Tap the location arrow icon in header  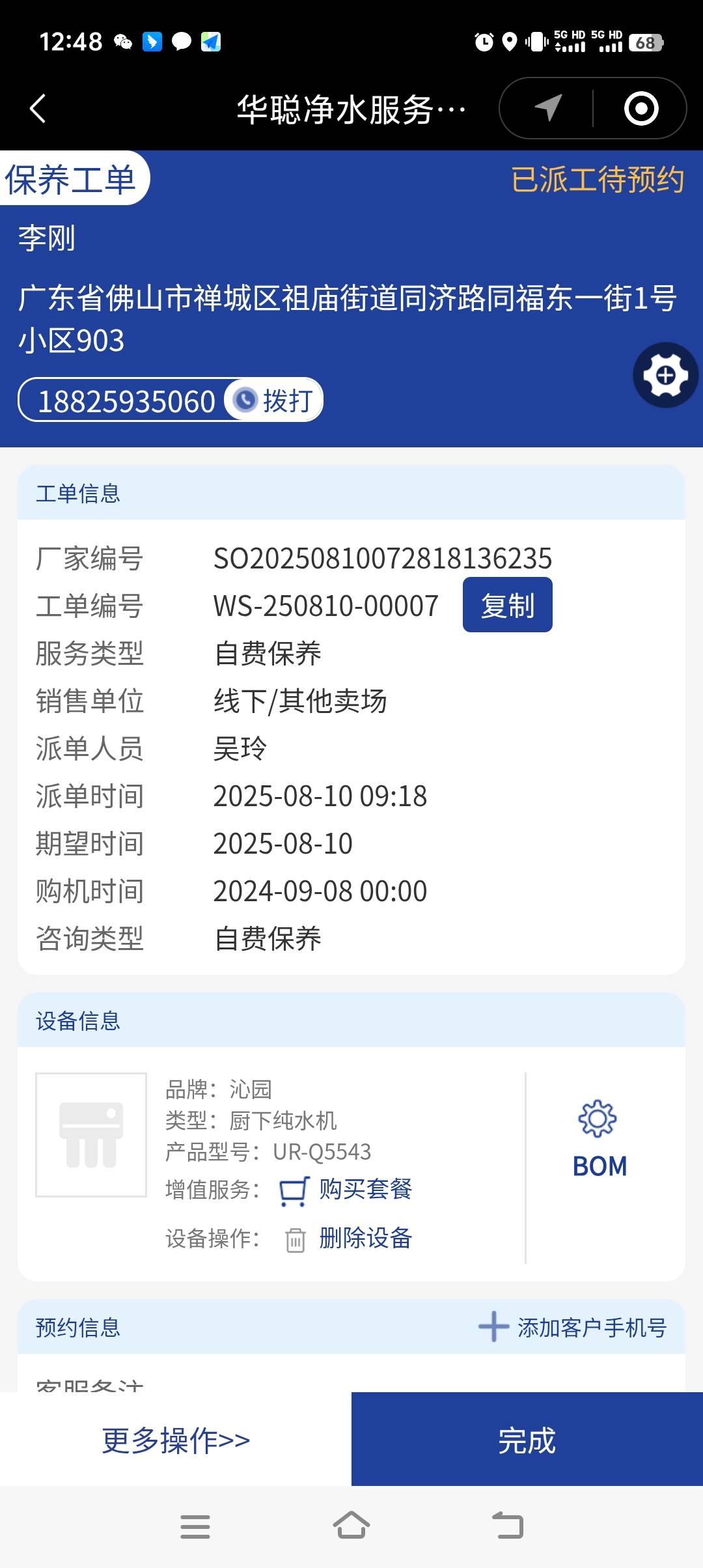[548, 108]
